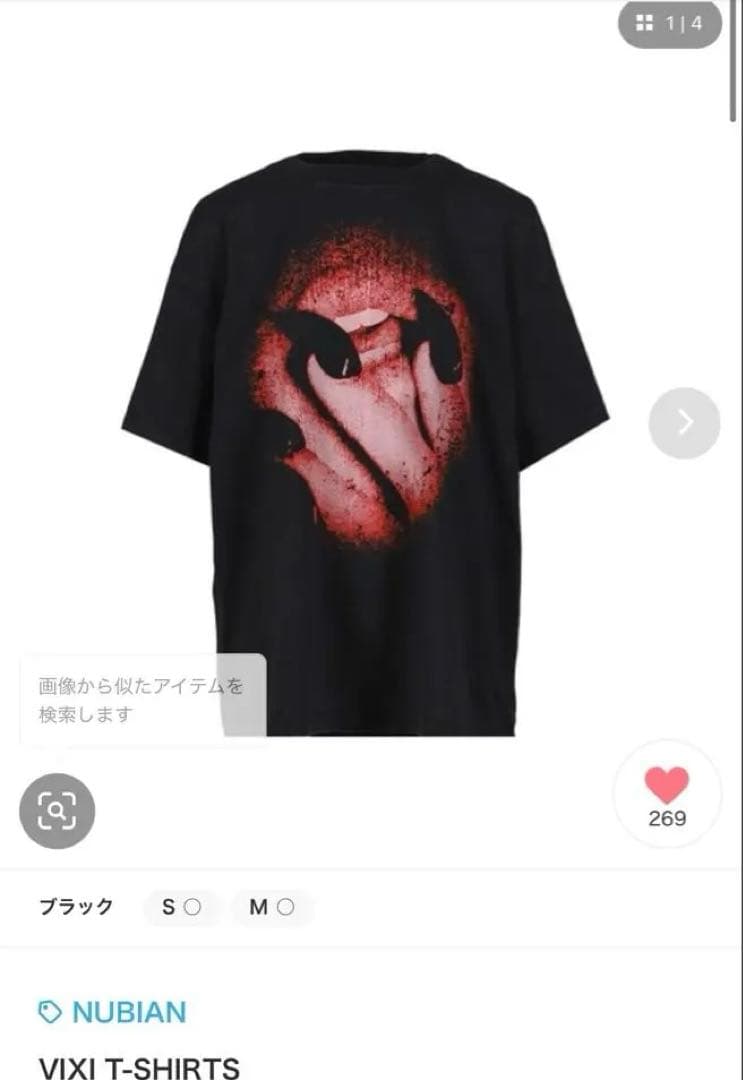Search similar items from this image

[57, 811]
